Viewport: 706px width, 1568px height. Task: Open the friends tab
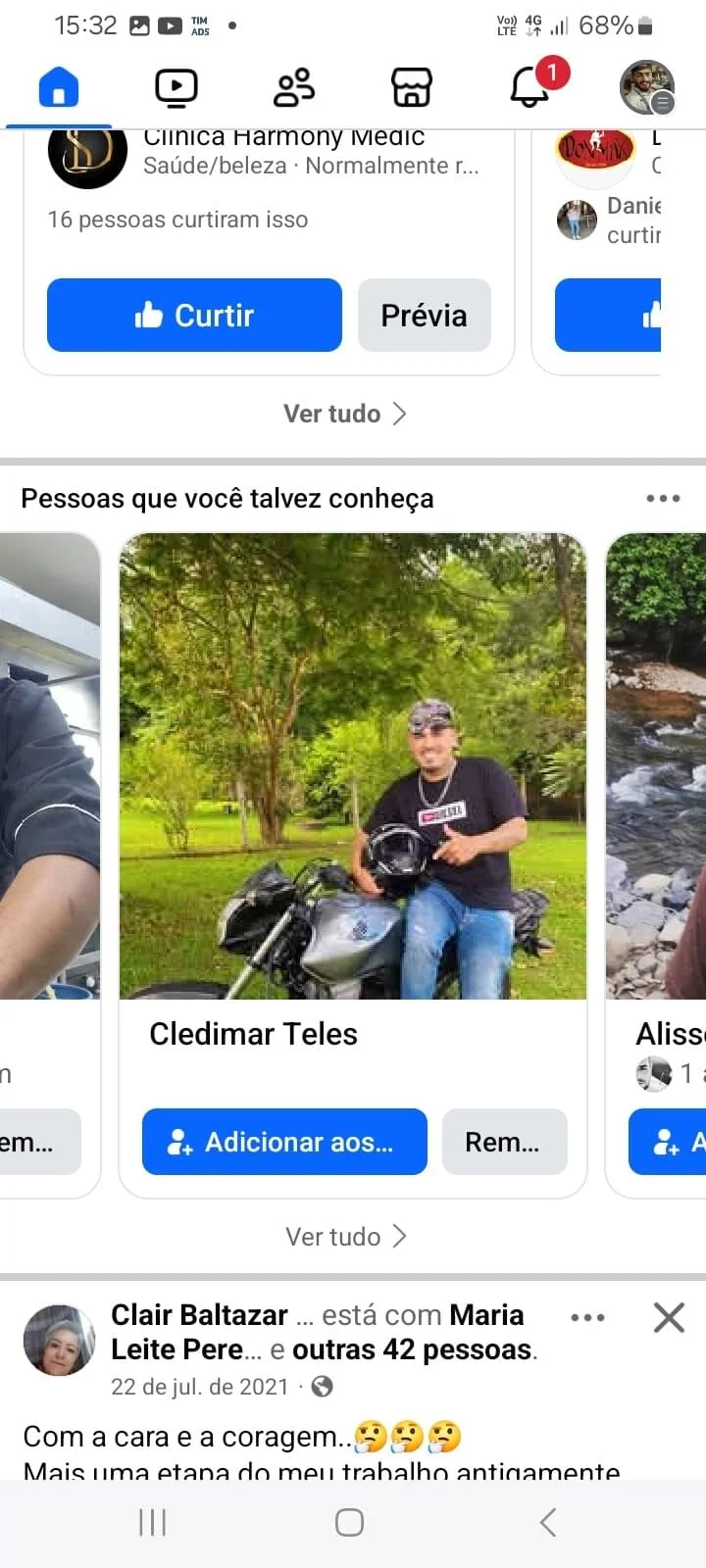point(294,88)
